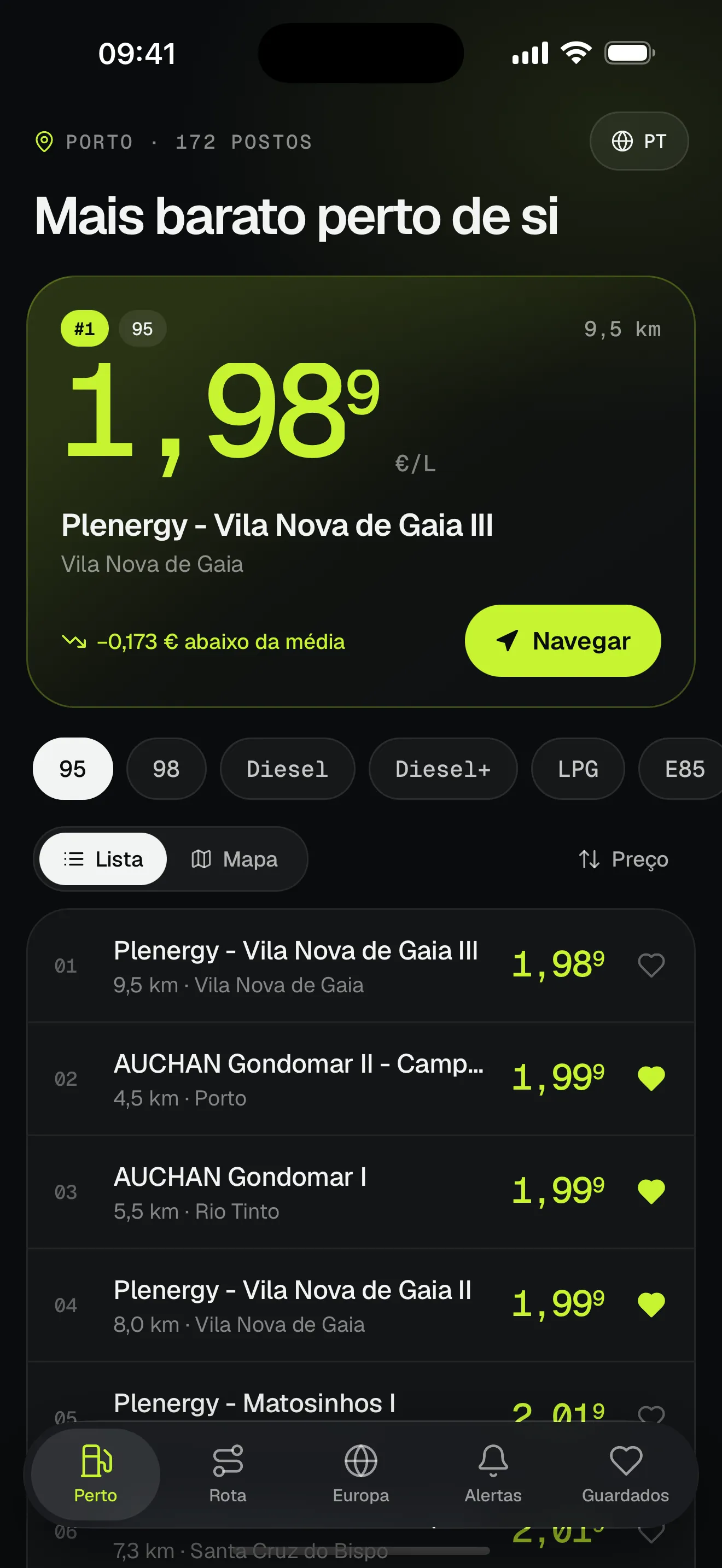Save Plenergy - Vila Nova de Gaia III with heart
This screenshot has width=722, height=1568.
pyautogui.click(x=651, y=965)
